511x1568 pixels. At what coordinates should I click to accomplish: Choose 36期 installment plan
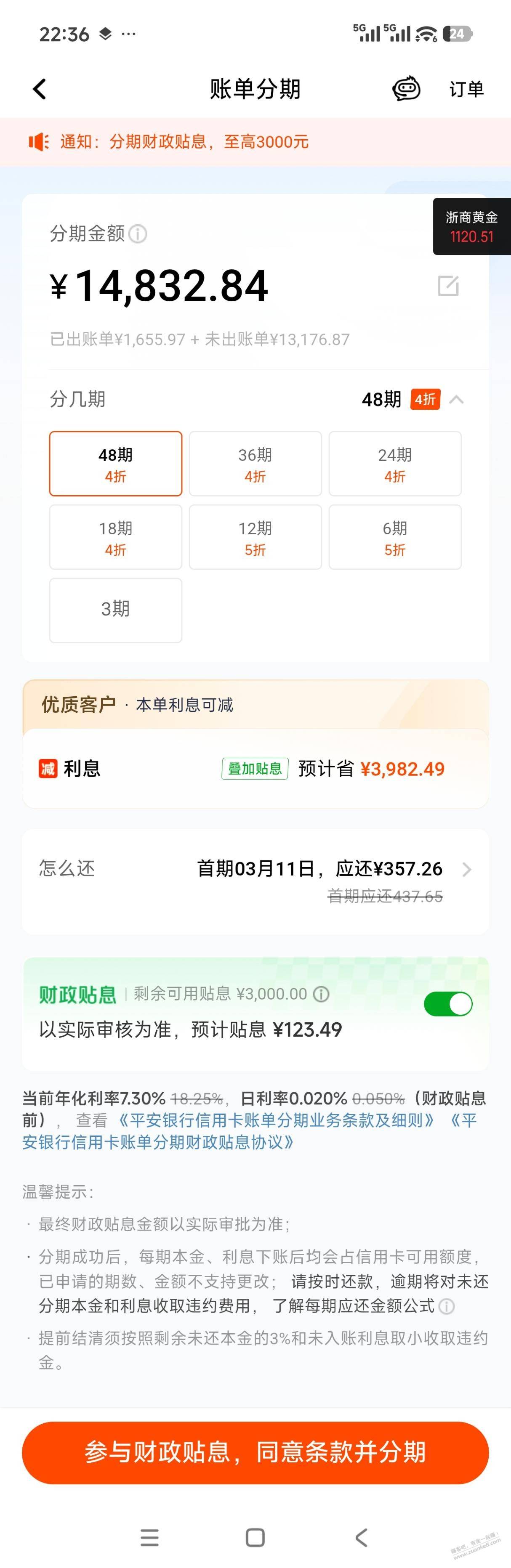click(255, 464)
